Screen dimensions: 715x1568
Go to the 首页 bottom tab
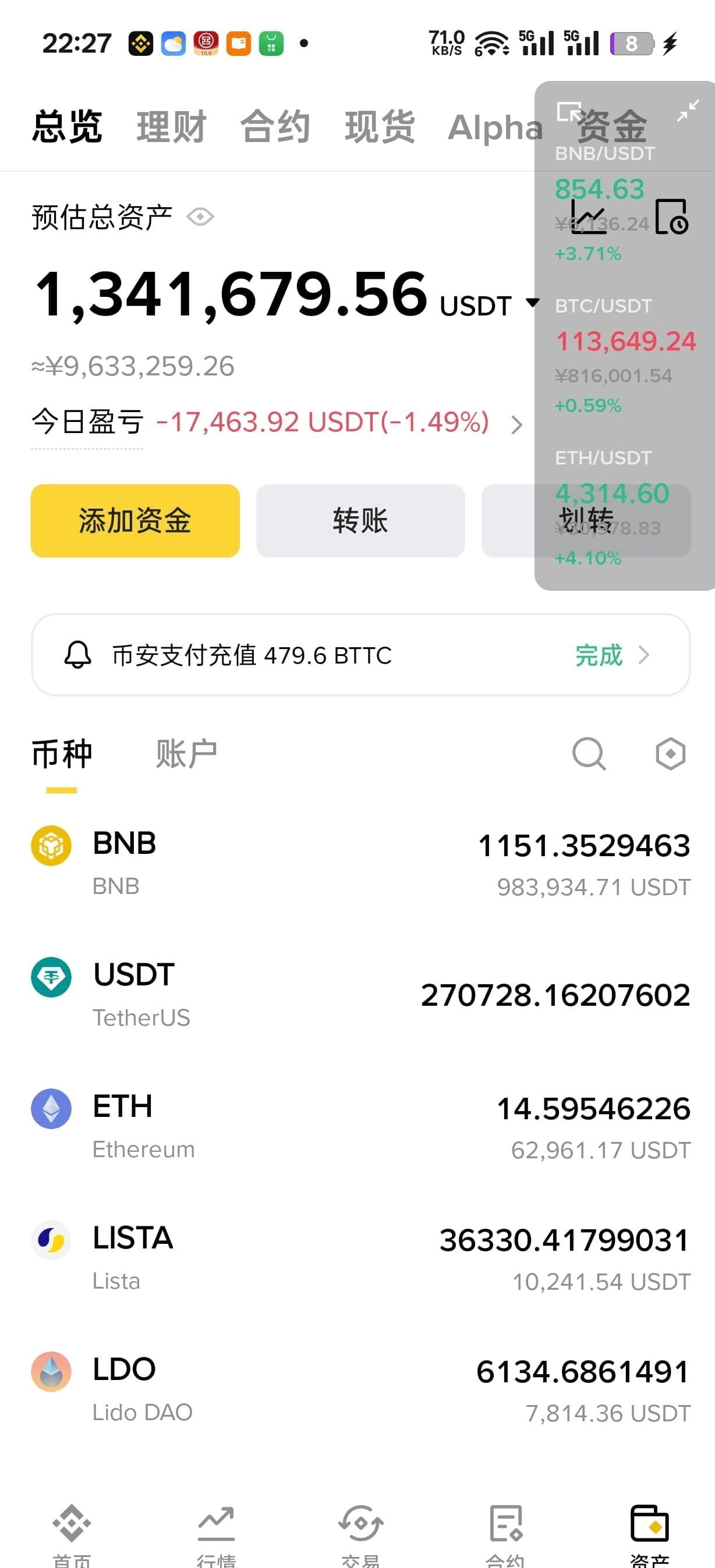pyautogui.click(x=71, y=1534)
